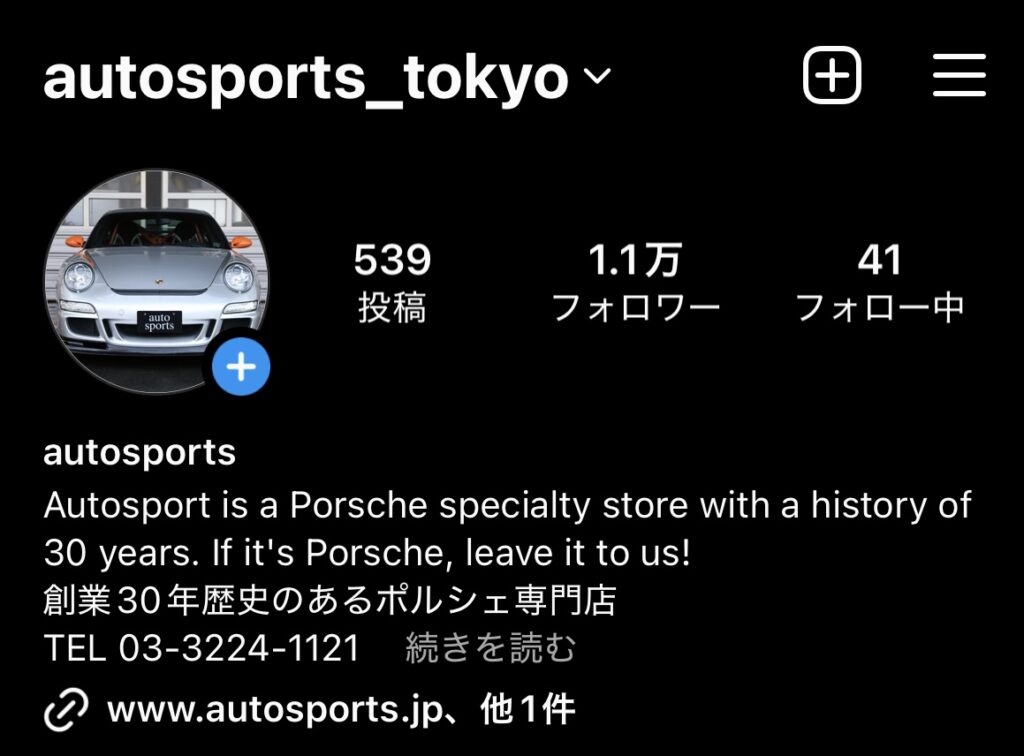Screen dimensions: 1024x756
Task: Open the 41 following list
Action: [879, 283]
